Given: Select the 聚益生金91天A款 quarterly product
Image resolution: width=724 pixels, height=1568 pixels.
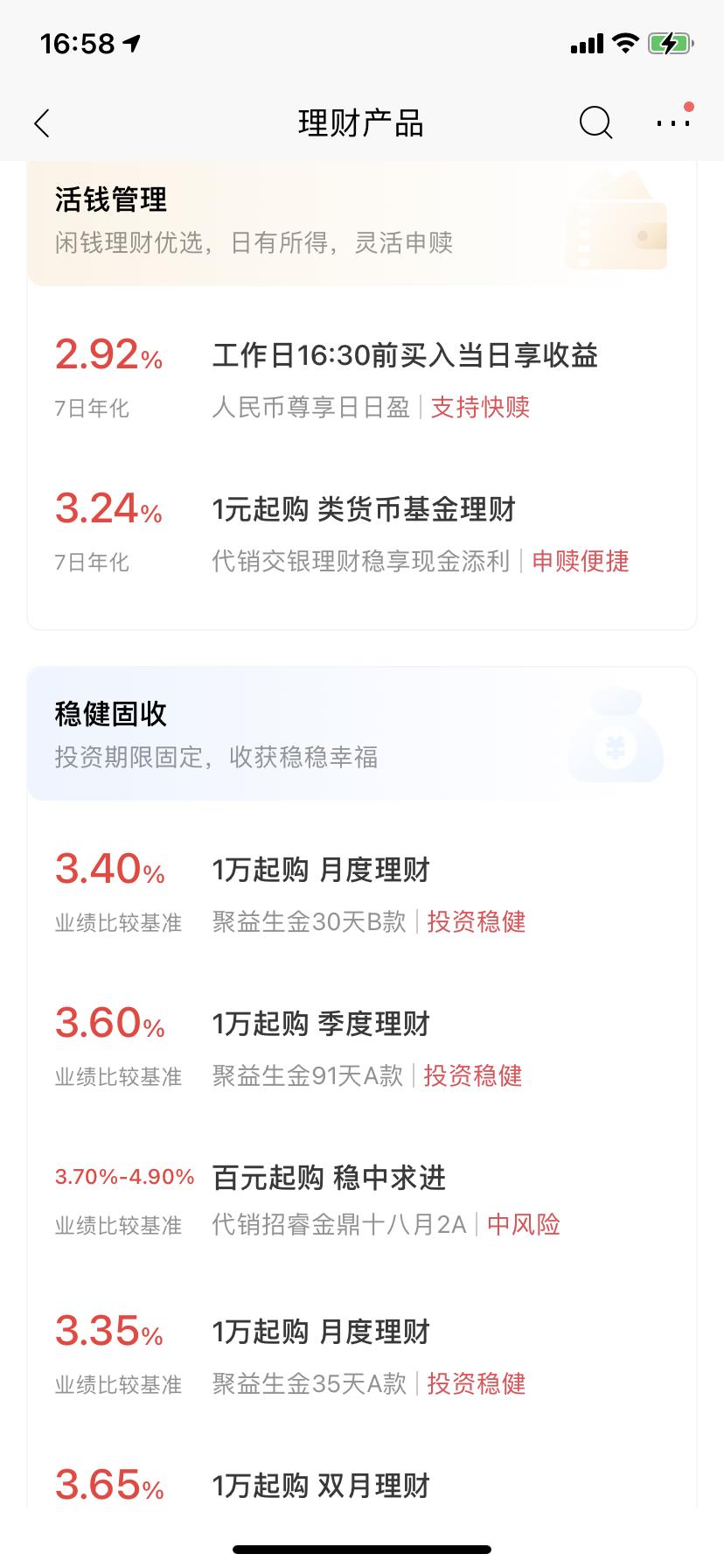Looking at the screenshot, I should [x=306, y=1075].
